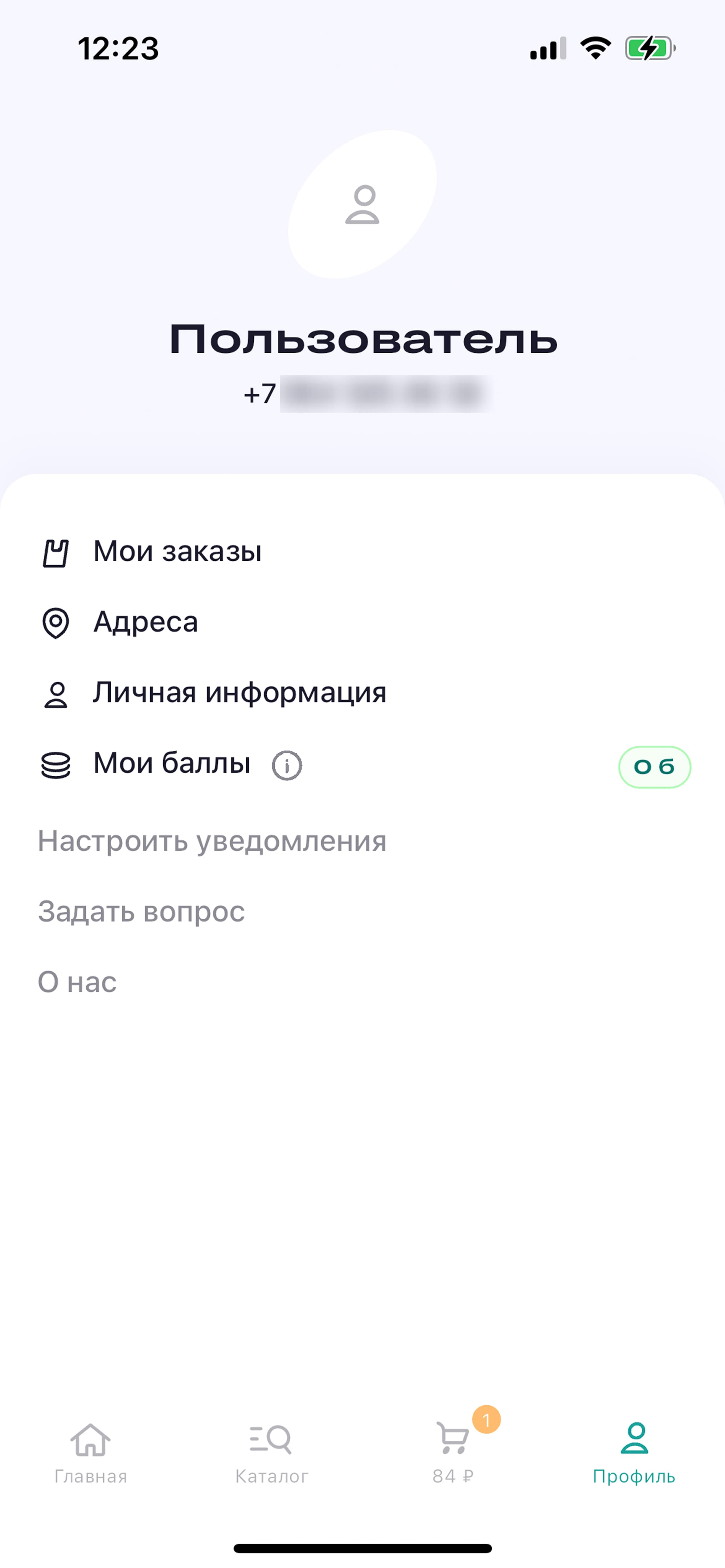Open the cart tab showing 84 ₽
725x1568 pixels.
tap(453, 1454)
